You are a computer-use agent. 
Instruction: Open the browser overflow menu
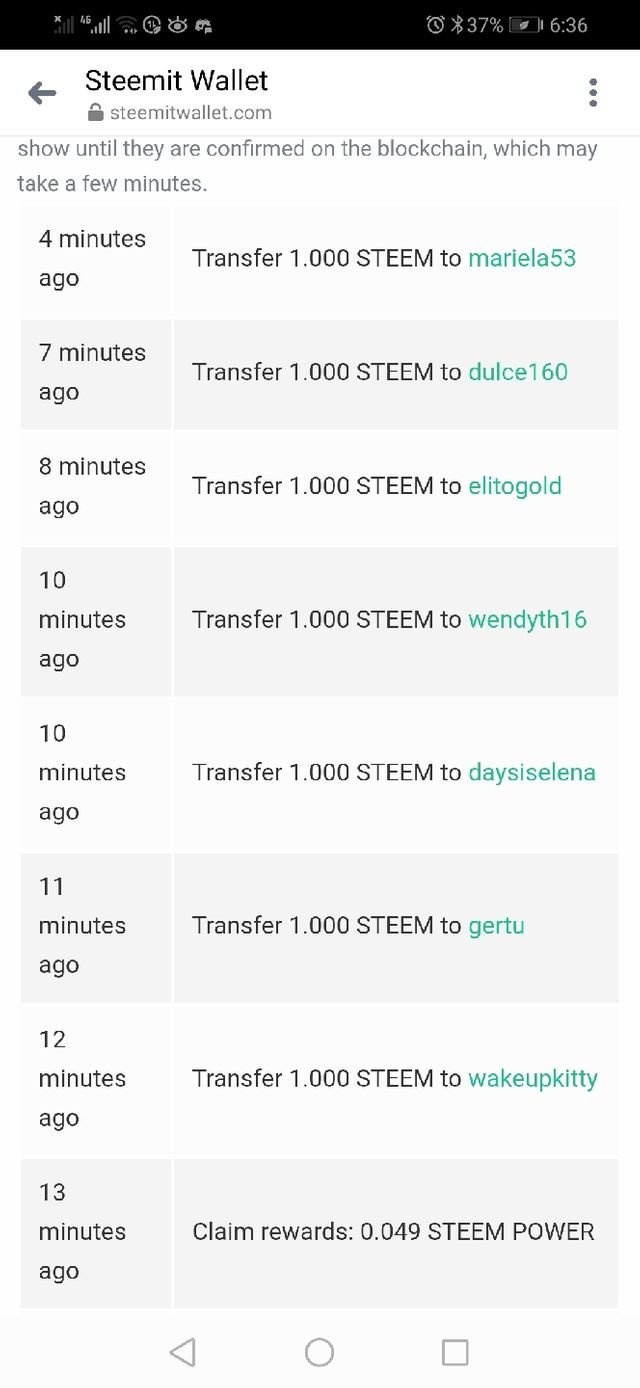coord(593,93)
